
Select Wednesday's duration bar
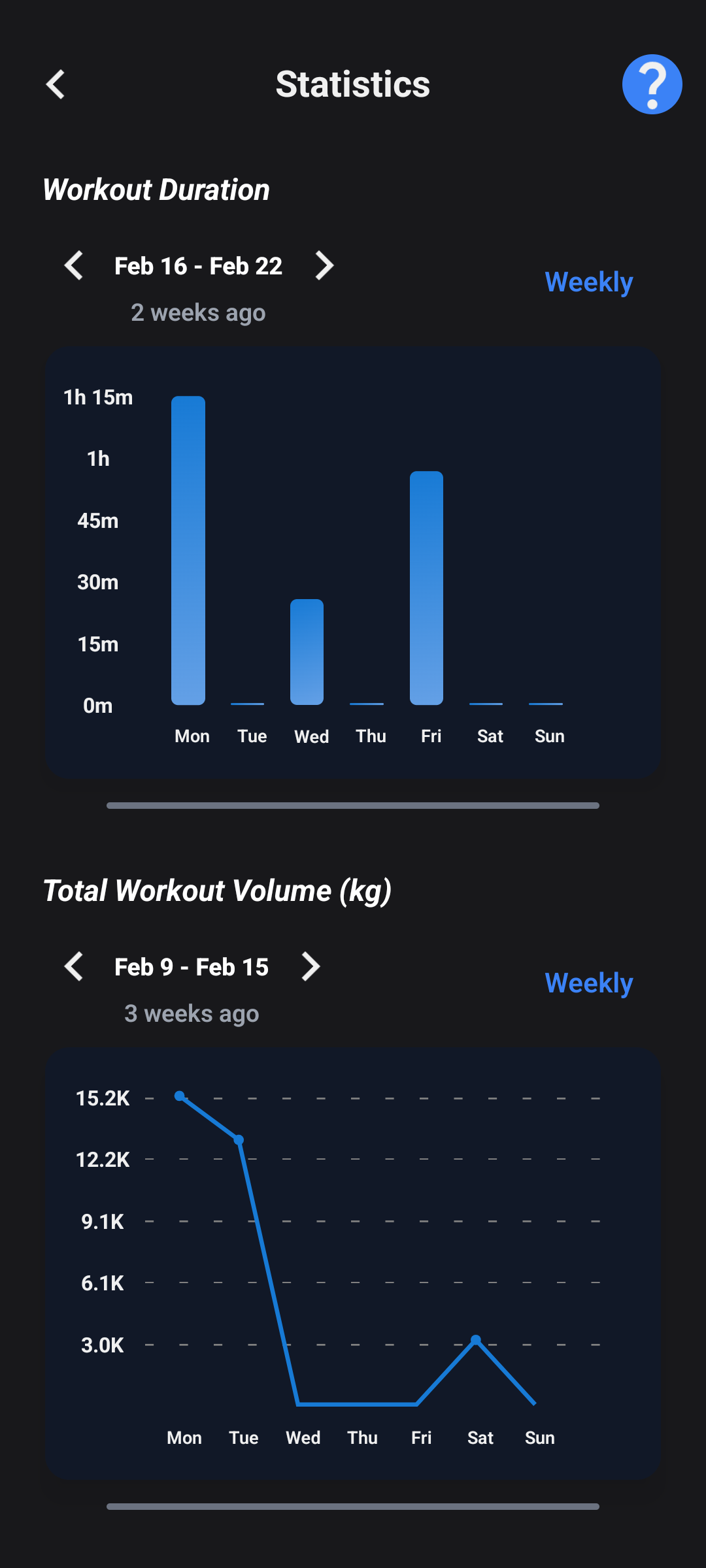tap(307, 653)
